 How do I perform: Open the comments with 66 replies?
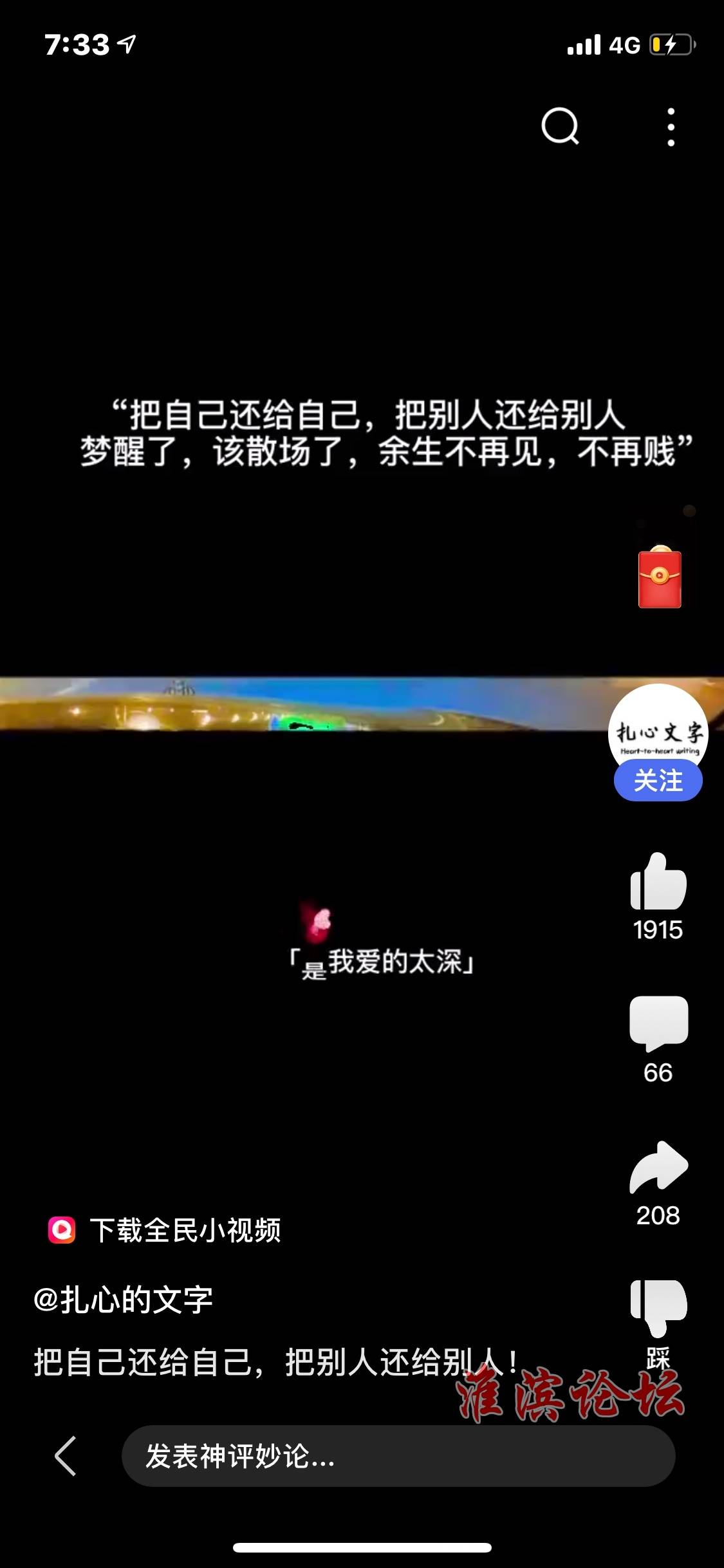(x=658, y=1022)
